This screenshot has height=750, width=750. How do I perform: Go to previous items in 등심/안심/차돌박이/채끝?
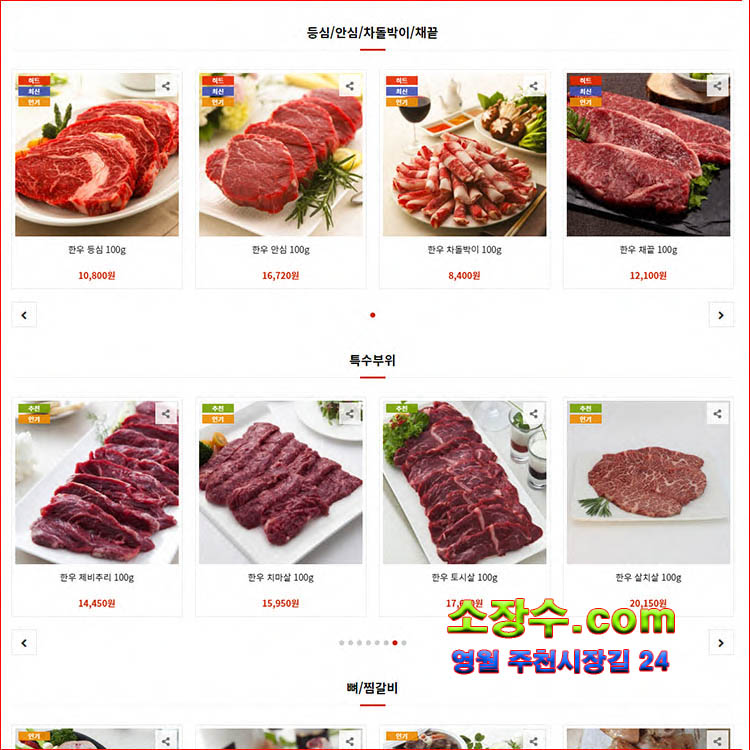(x=25, y=315)
